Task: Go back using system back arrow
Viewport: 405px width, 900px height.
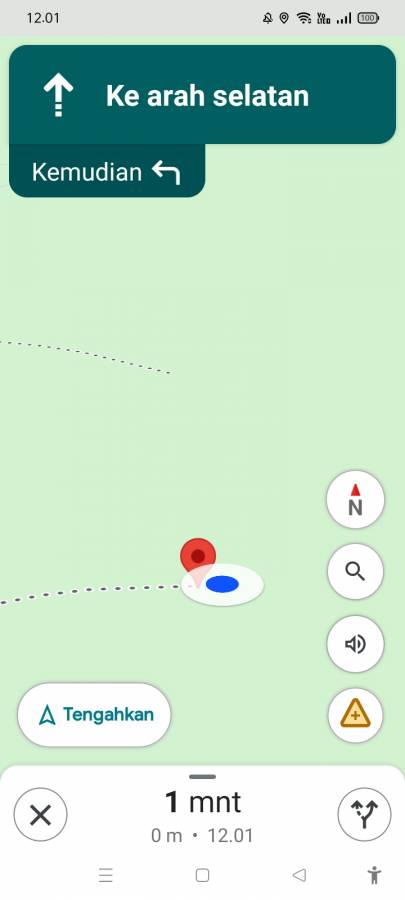Action: coord(299,875)
